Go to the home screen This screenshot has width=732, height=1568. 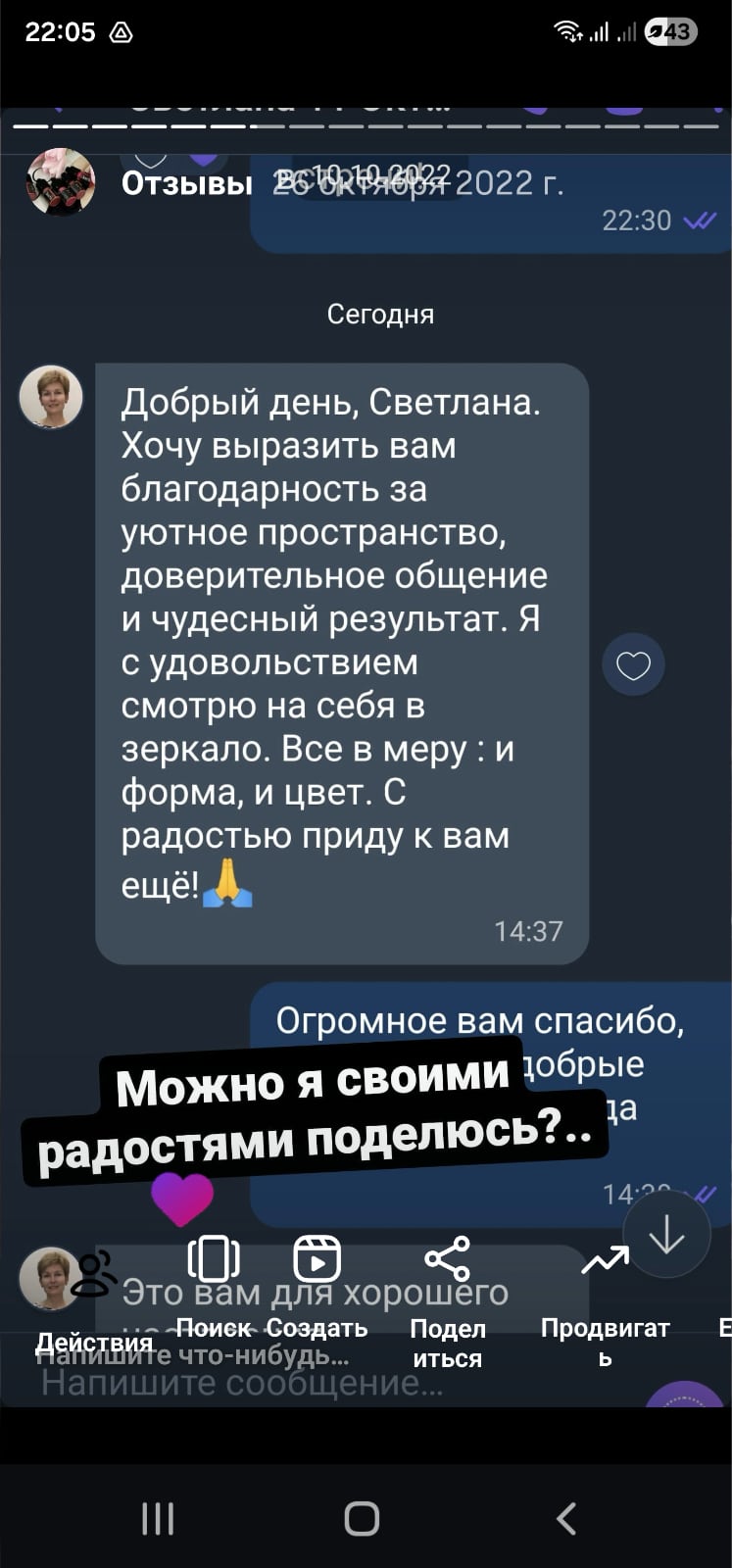[x=362, y=1518]
